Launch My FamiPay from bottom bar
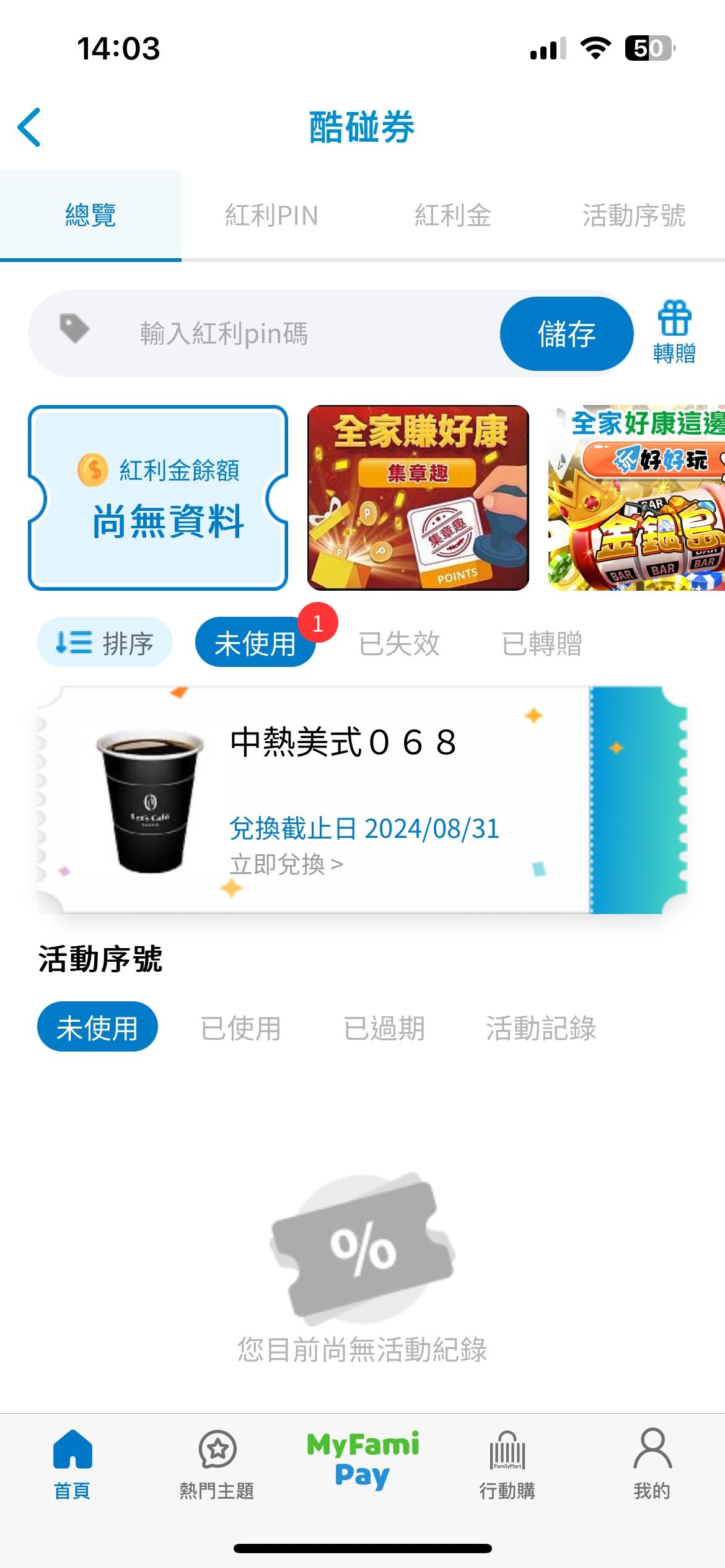Viewport: 725px width, 1568px height. pyautogui.click(x=362, y=1459)
